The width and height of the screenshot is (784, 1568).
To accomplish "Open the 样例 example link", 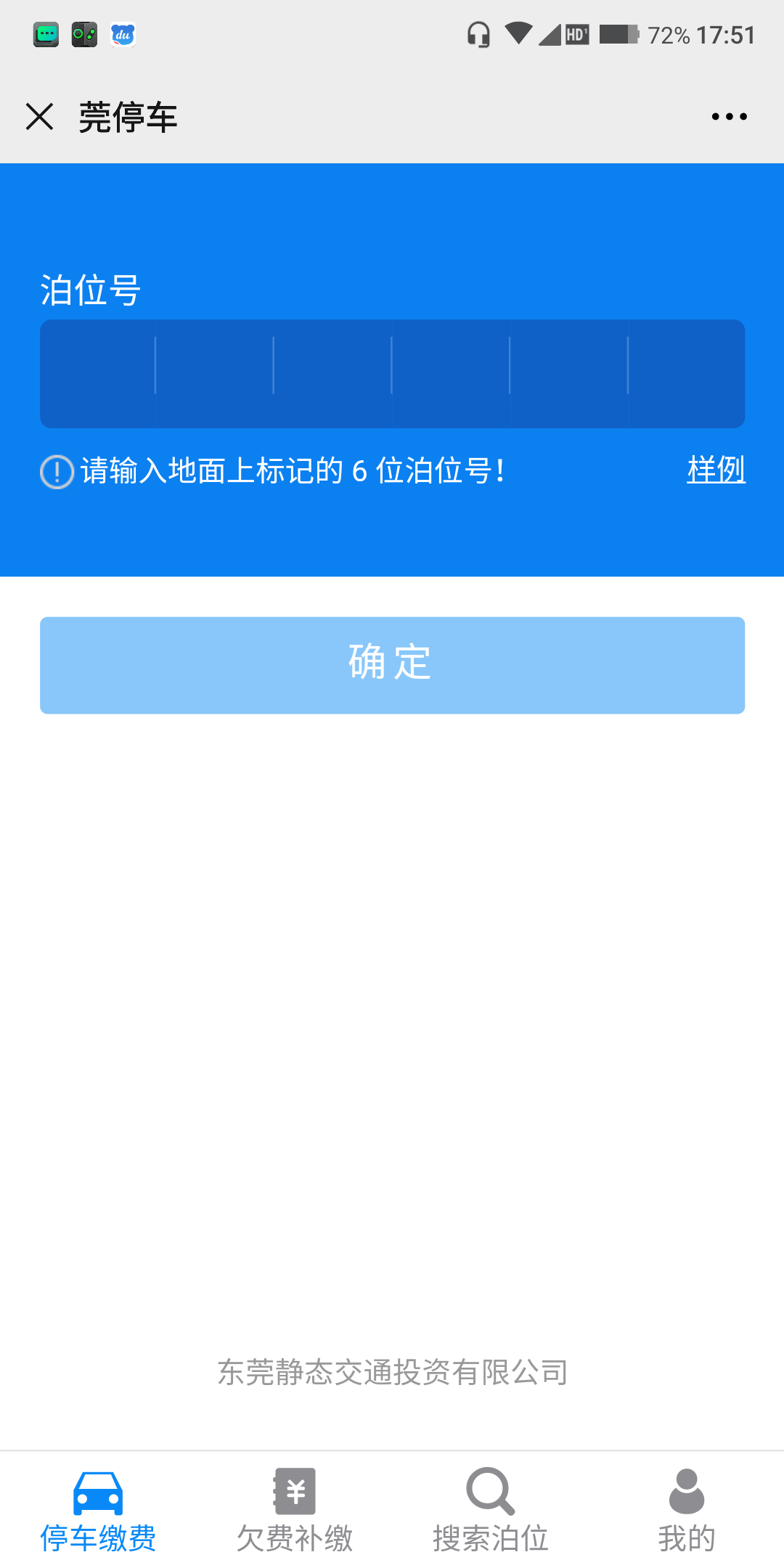I will coord(716,470).
